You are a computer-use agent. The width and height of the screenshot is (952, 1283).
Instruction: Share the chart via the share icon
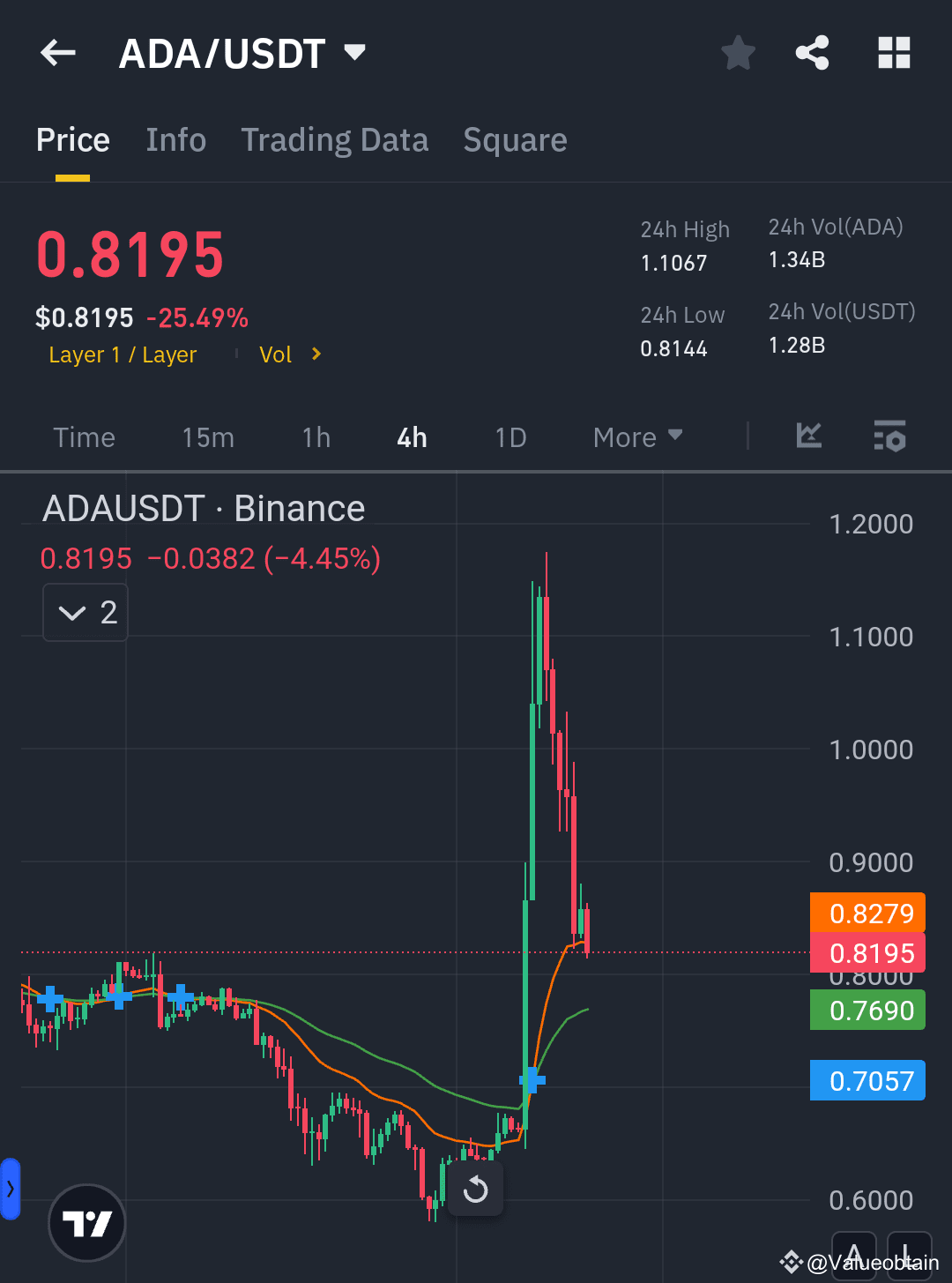812,52
